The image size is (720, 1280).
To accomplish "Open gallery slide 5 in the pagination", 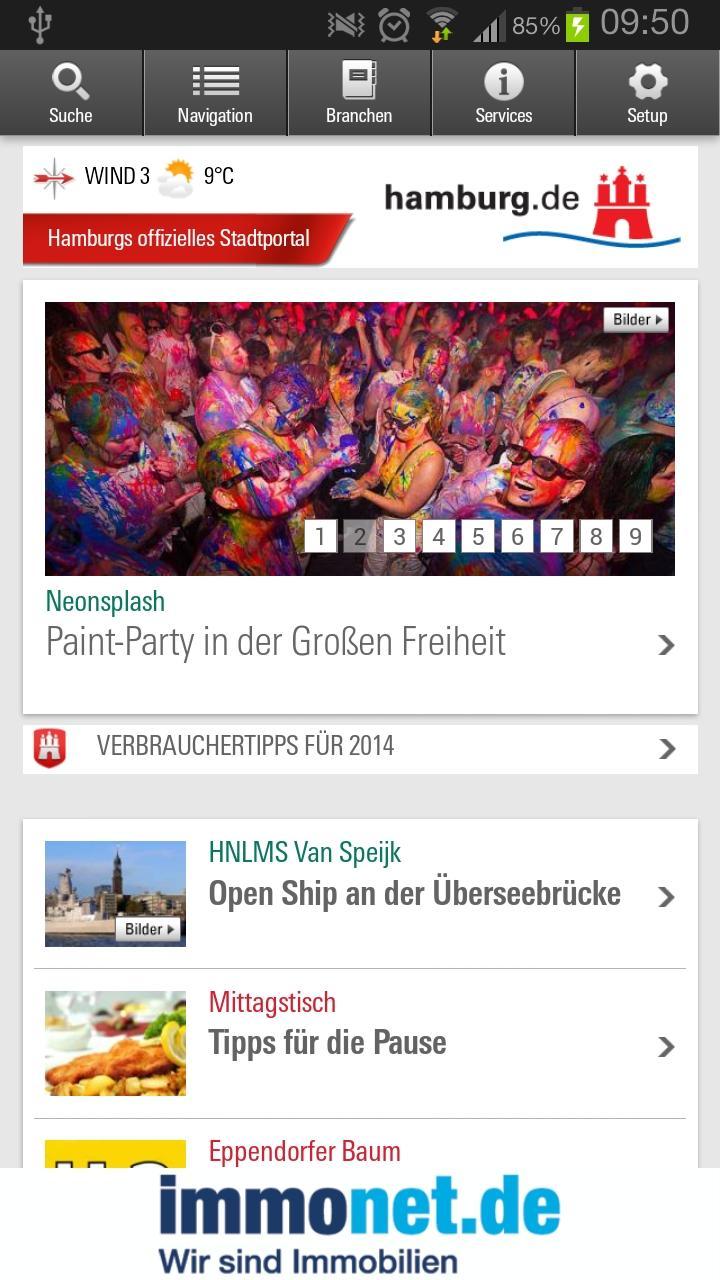I will (x=477, y=536).
